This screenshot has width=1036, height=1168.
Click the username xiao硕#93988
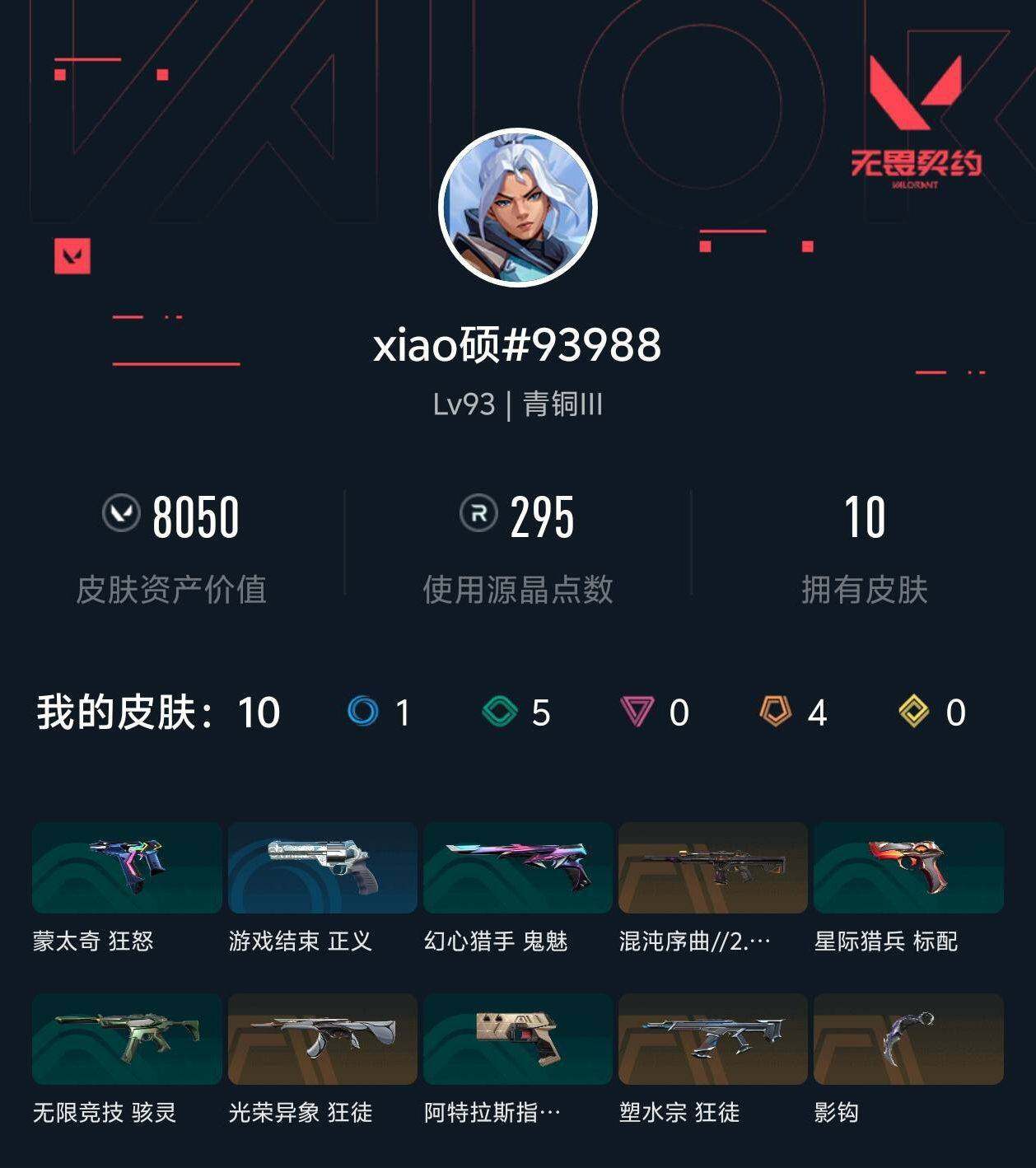[517, 347]
